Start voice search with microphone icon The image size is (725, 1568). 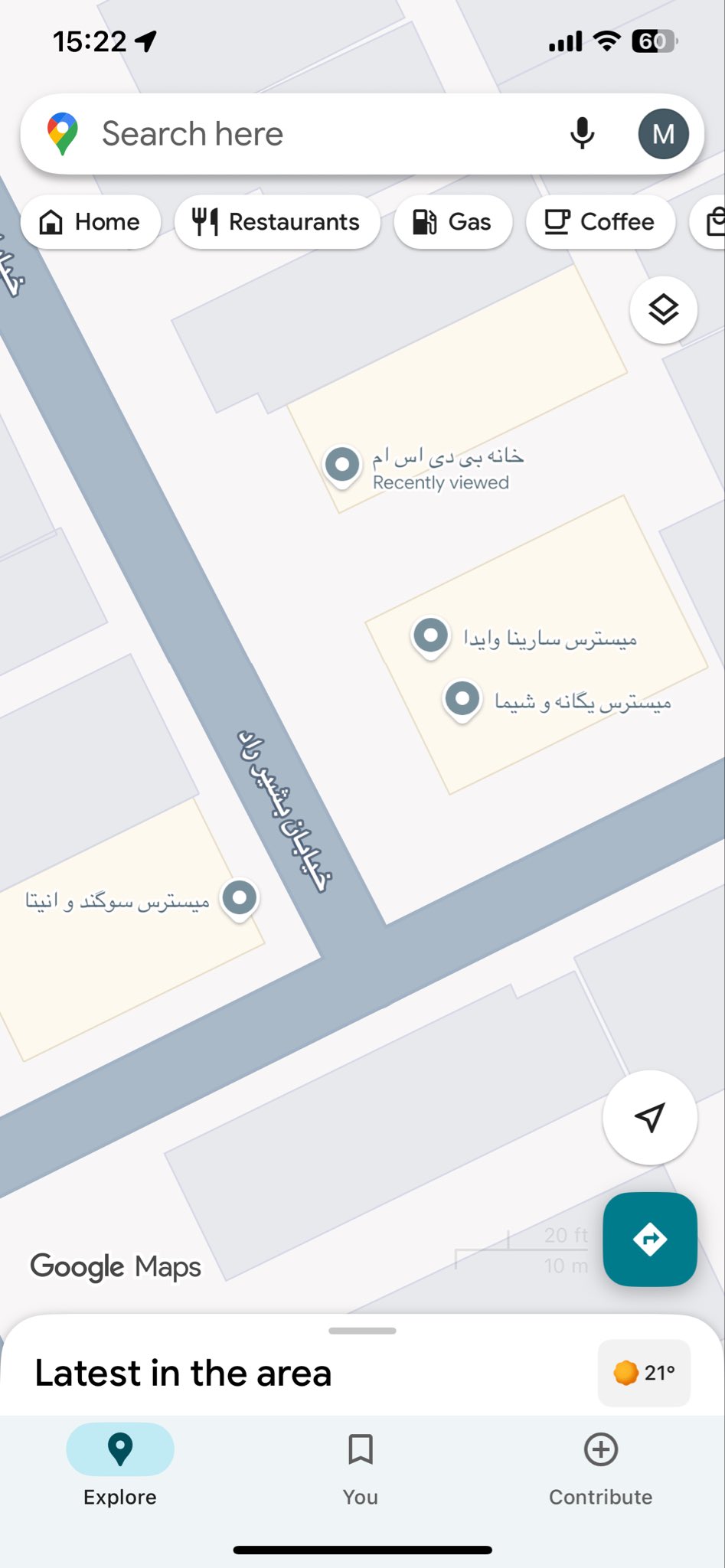click(582, 134)
